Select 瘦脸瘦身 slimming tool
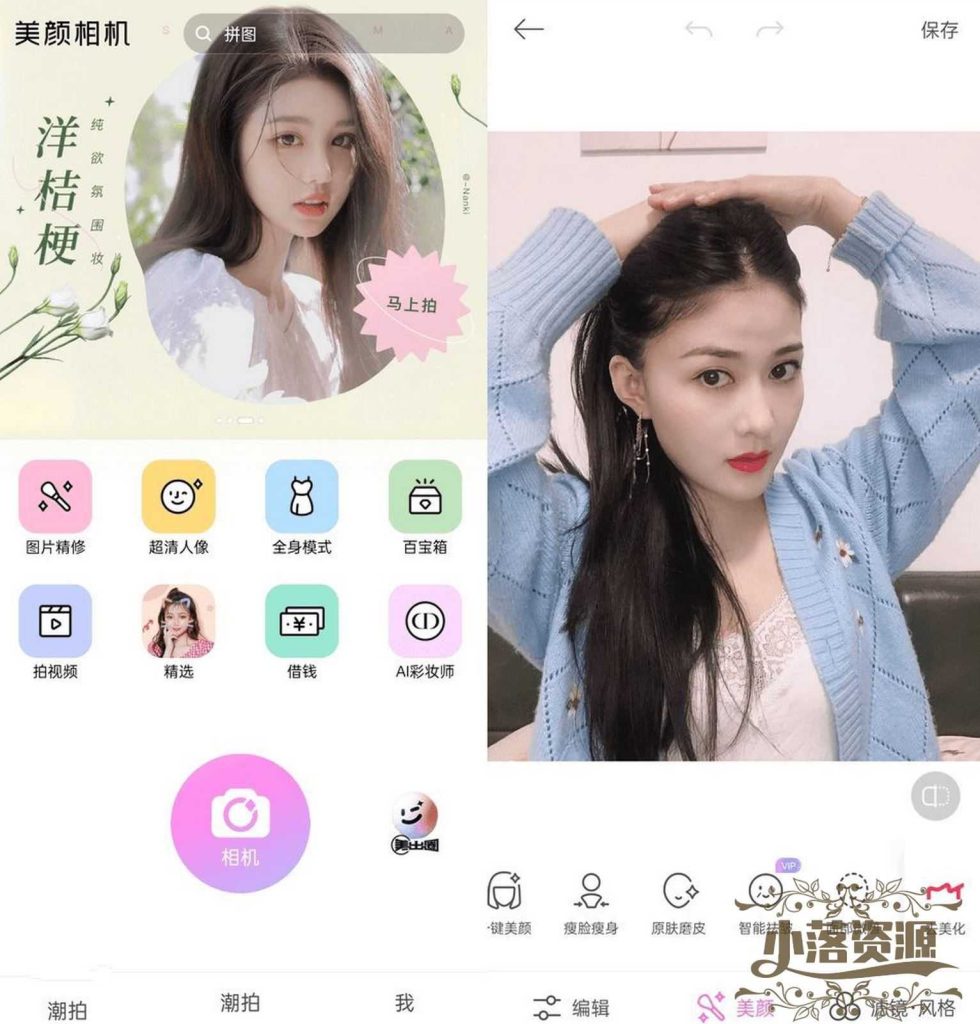 pyautogui.click(x=591, y=903)
